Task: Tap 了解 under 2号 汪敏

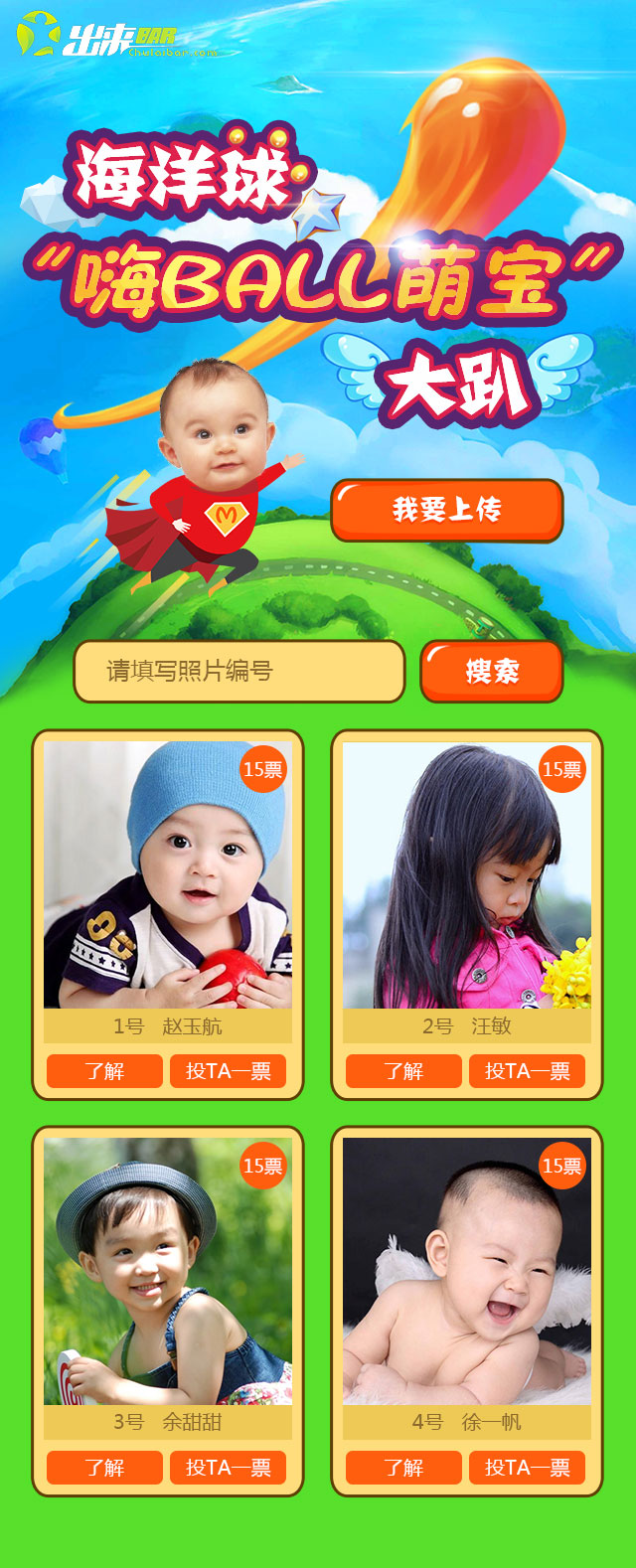Action: tap(403, 1071)
